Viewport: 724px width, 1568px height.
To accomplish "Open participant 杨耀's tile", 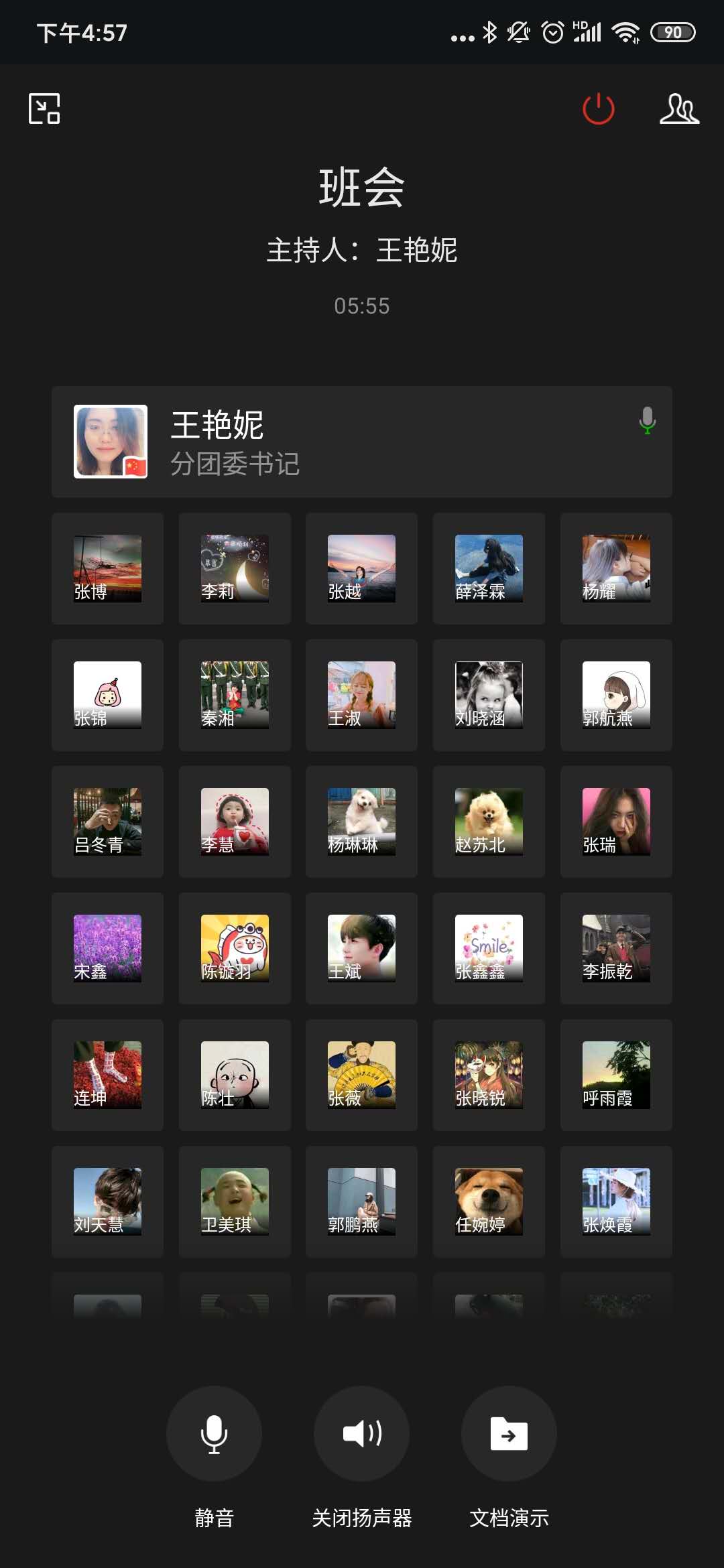I will tap(616, 568).
